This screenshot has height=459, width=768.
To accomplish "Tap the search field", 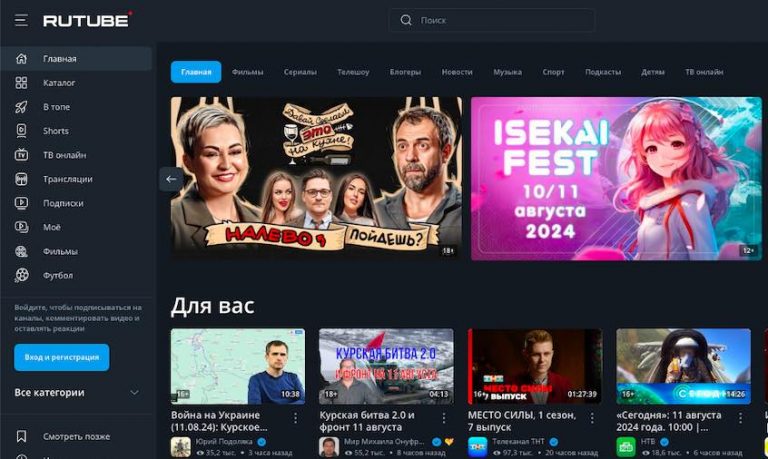I will [x=491, y=20].
